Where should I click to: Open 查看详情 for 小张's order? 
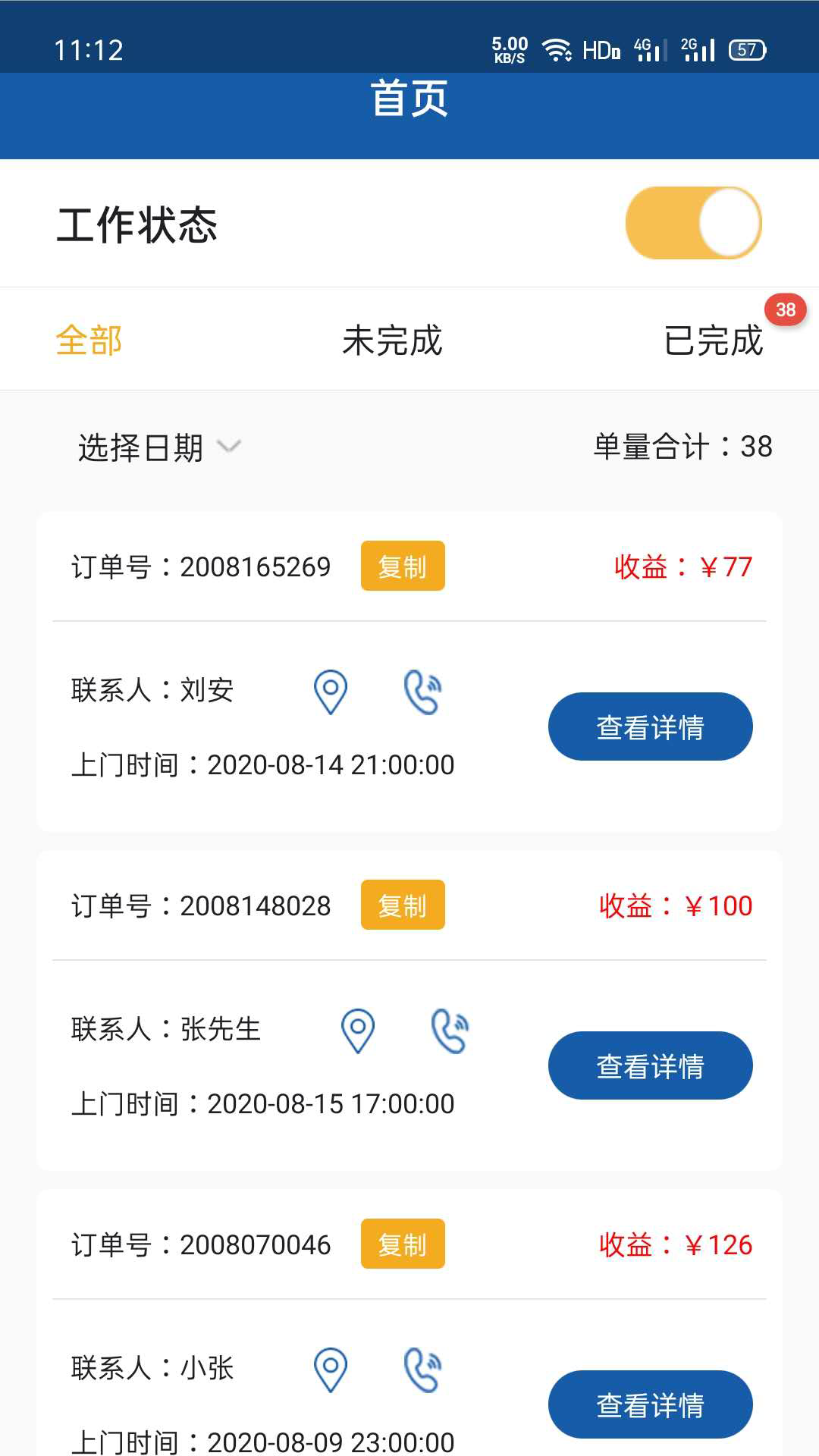pos(650,1404)
